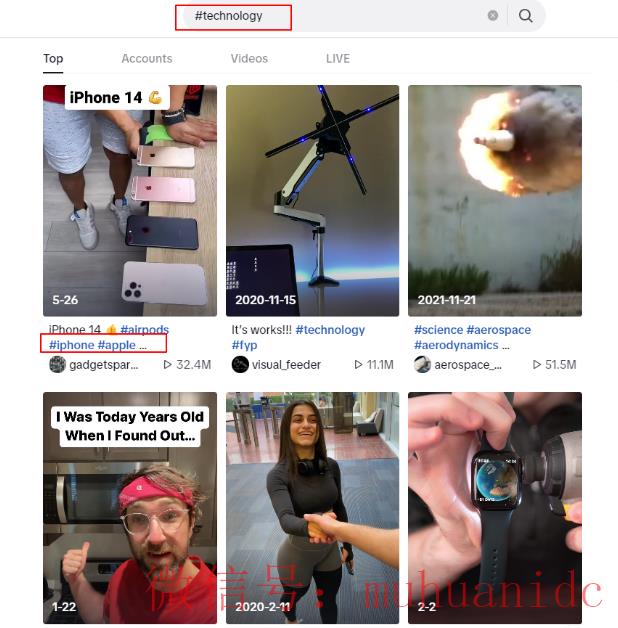Visit the gadgetspar account
The width and height of the screenshot is (618, 628).
pyautogui.click(x=104, y=365)
